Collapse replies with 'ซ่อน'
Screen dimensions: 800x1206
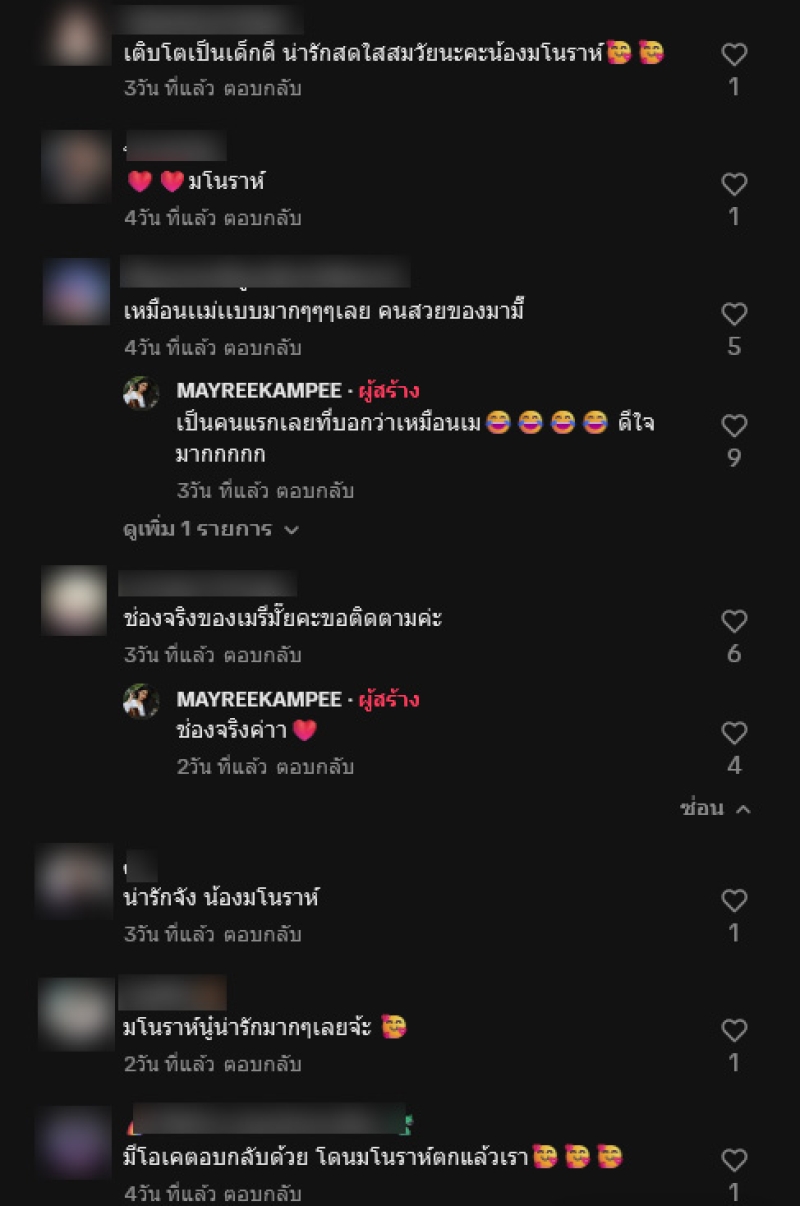pyautogui.click(x=714, y=808)
